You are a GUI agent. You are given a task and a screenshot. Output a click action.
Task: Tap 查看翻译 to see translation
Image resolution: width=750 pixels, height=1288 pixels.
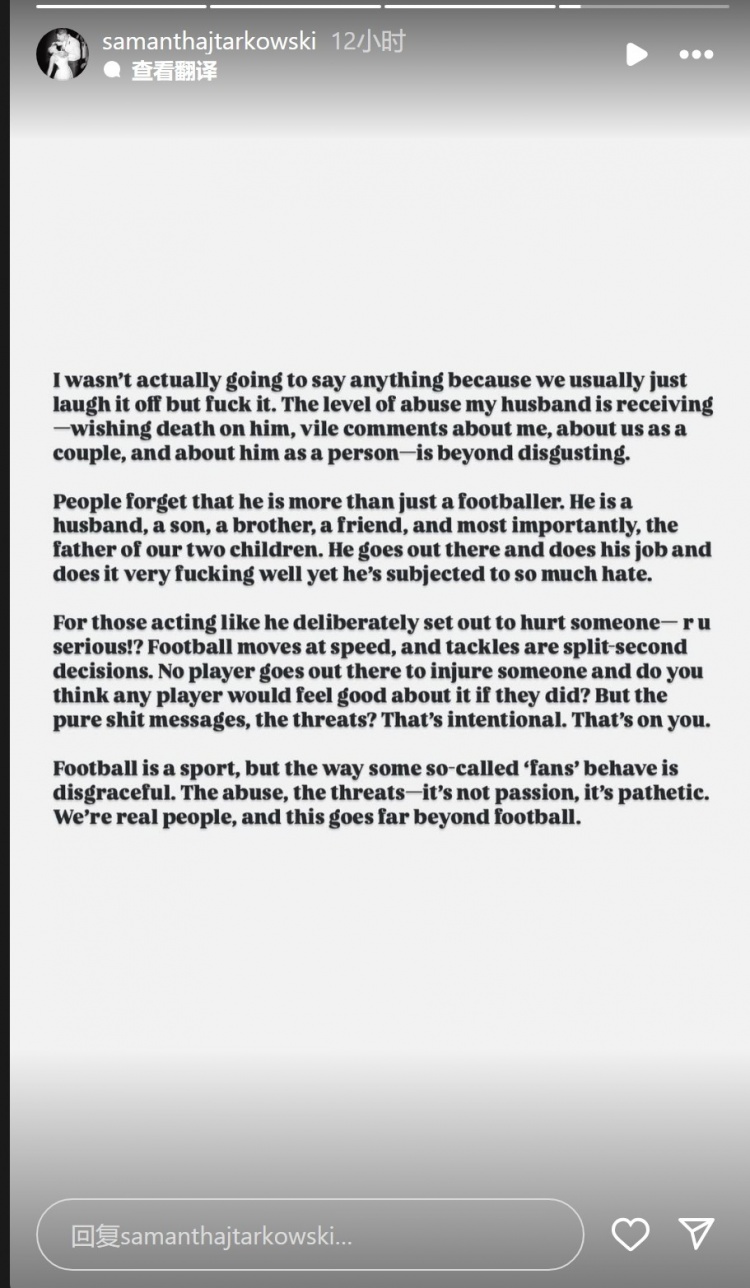(x=162, y=71)
